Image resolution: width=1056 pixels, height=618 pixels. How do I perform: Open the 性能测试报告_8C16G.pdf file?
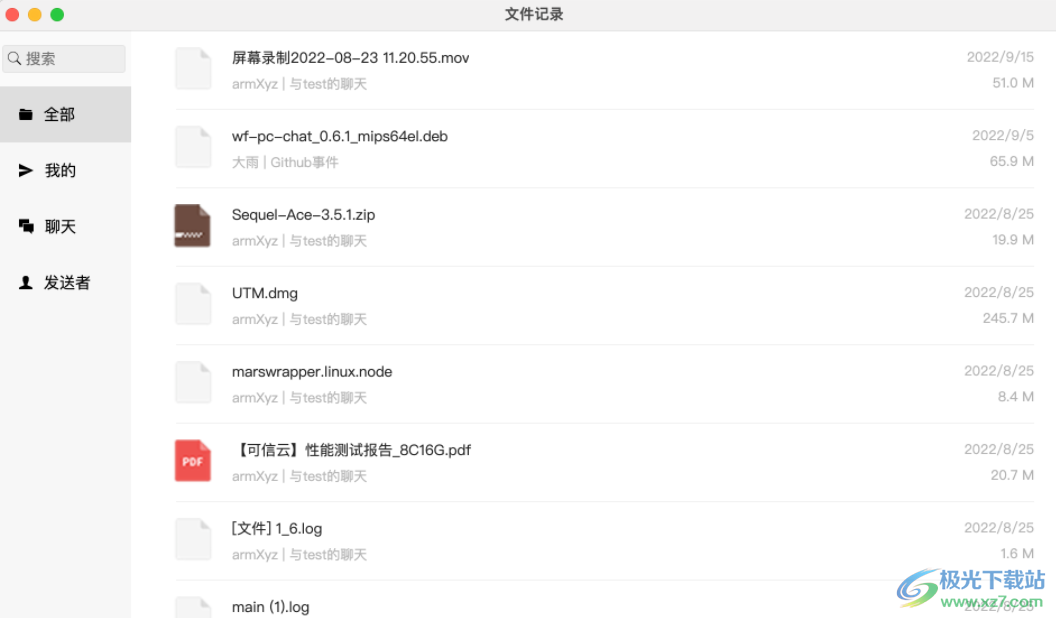pyautogui.click(x=351, y=450)
